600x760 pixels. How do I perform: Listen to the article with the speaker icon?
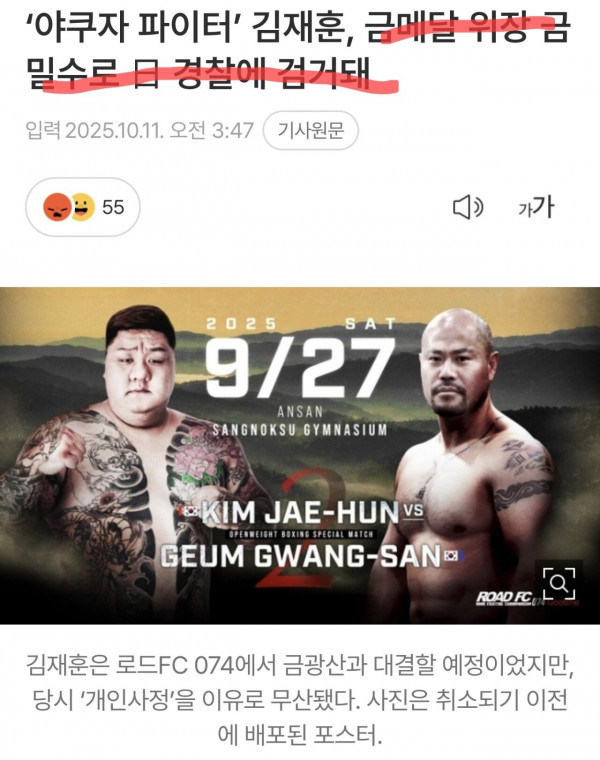click(467, 207)
